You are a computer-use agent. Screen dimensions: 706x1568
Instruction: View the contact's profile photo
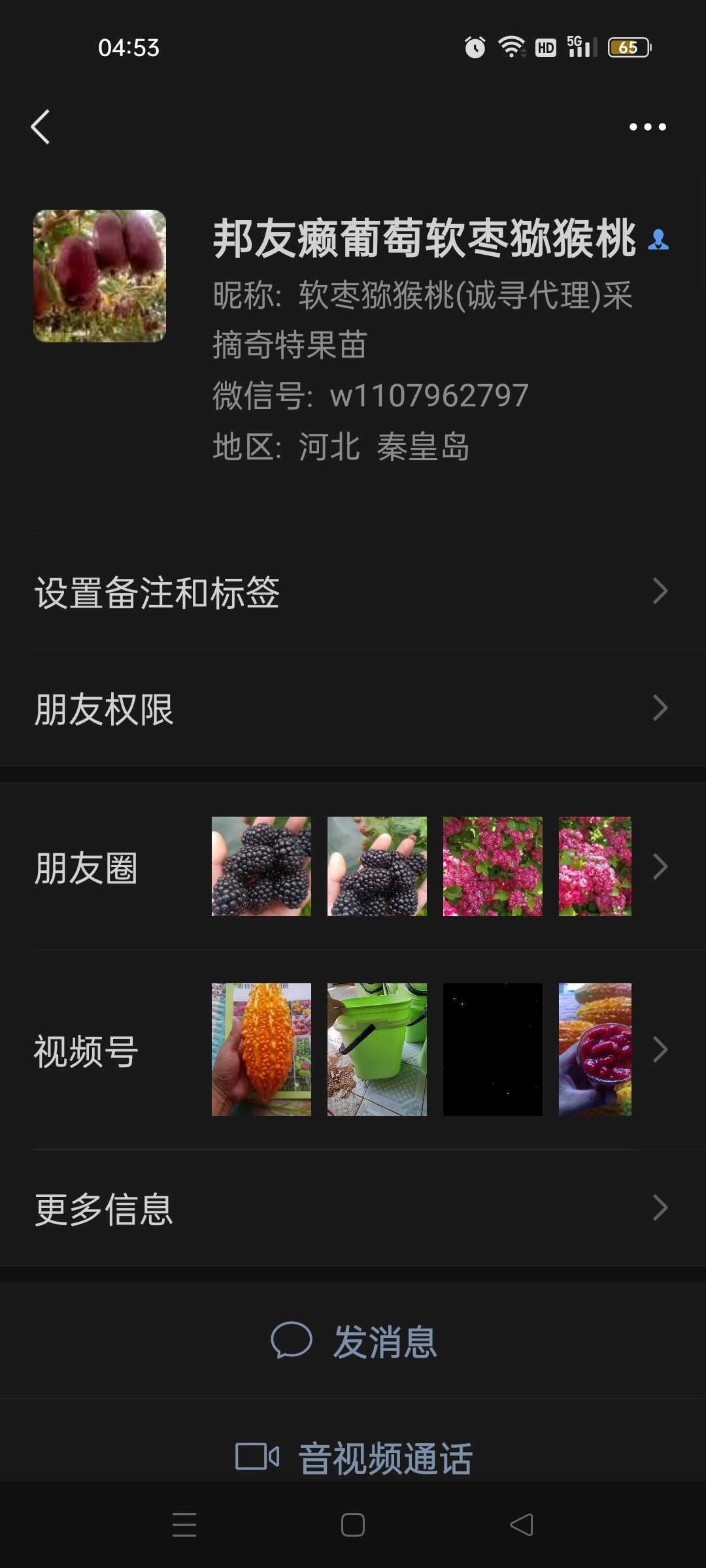click(x=99, y=276)
